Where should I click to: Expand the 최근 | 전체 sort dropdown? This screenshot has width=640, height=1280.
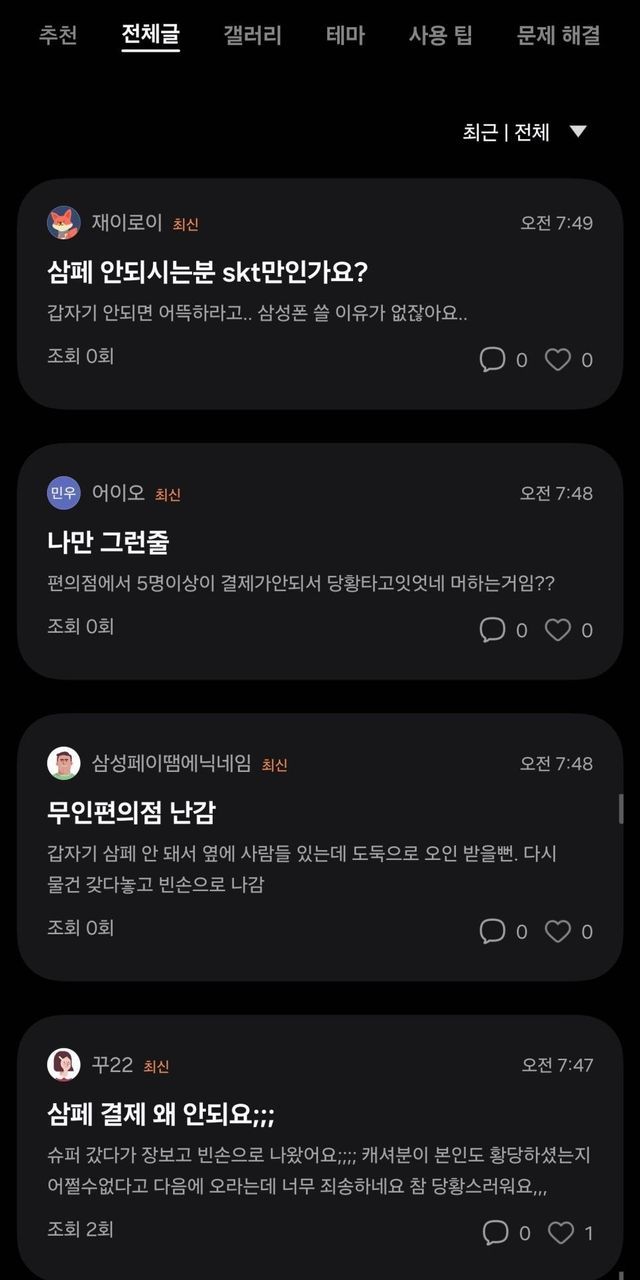pos(578,132)
